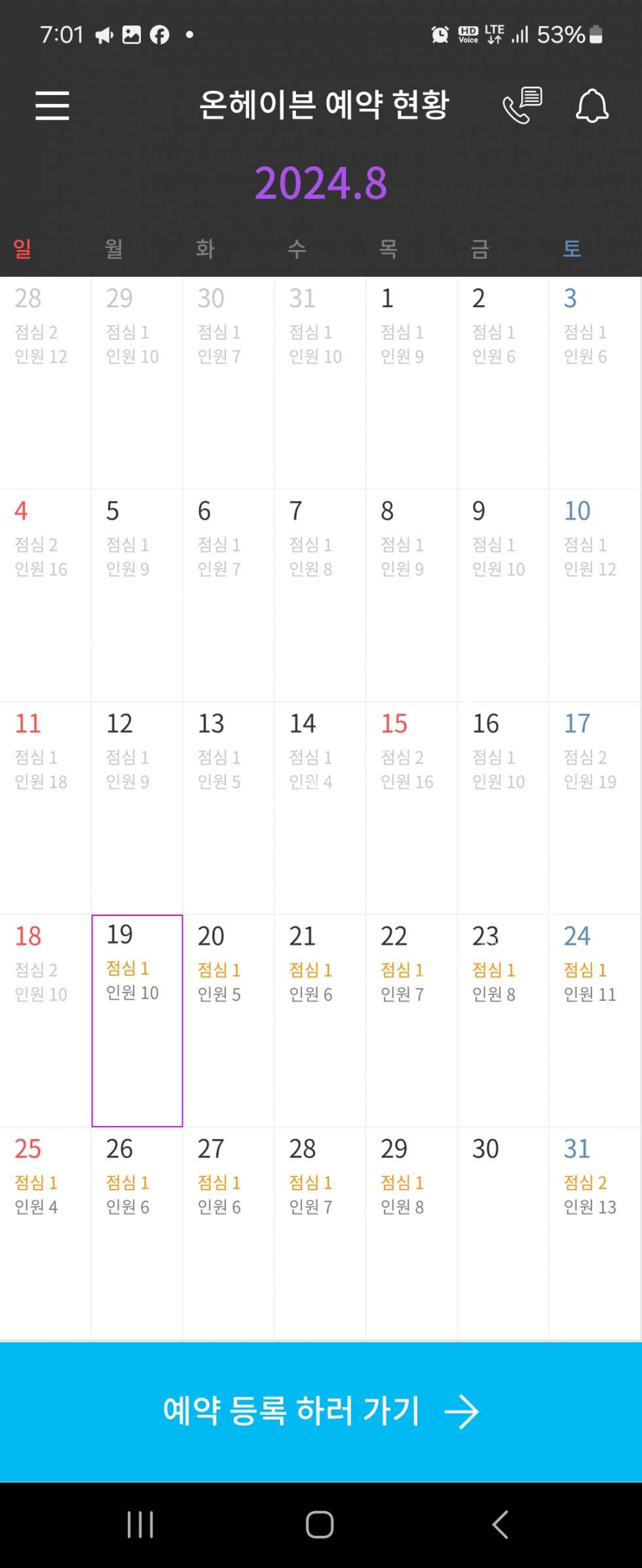Open August 31 with 점심 2
642x1568 pixels.
click(x=594, y=1232)
